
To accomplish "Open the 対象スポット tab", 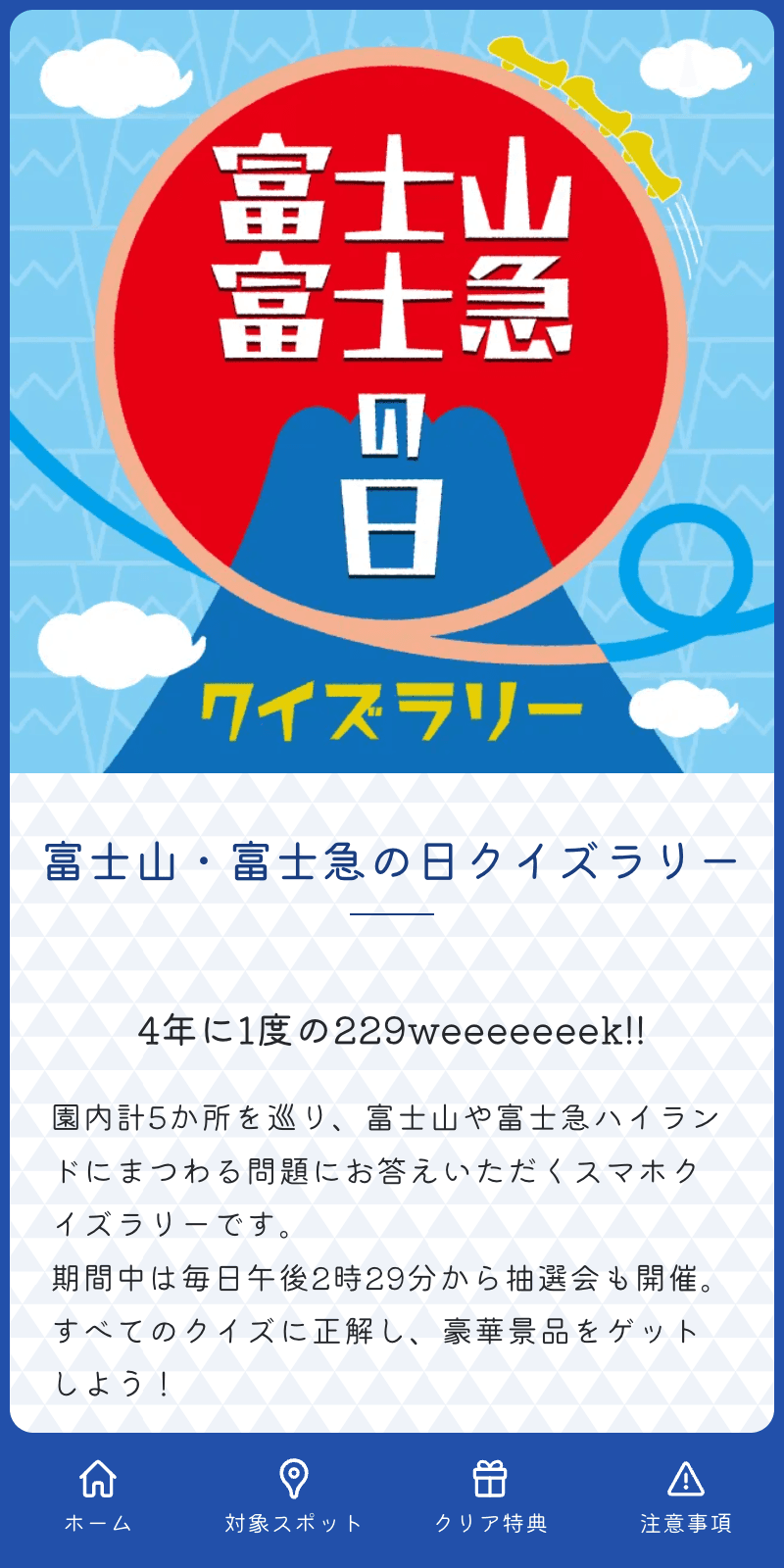I will pyautogui.click(x=294, y=1496).
